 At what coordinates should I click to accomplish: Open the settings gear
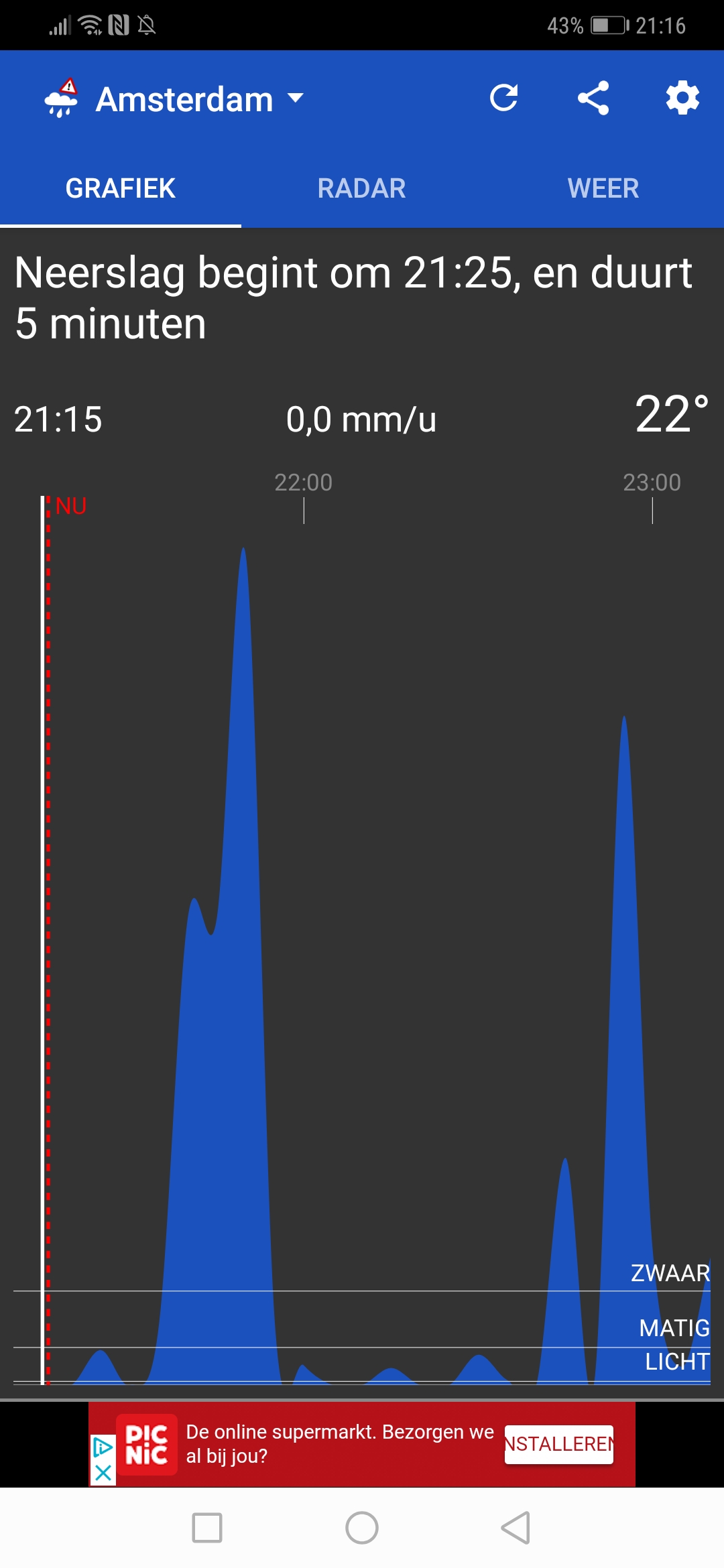[x=682, y=98]
